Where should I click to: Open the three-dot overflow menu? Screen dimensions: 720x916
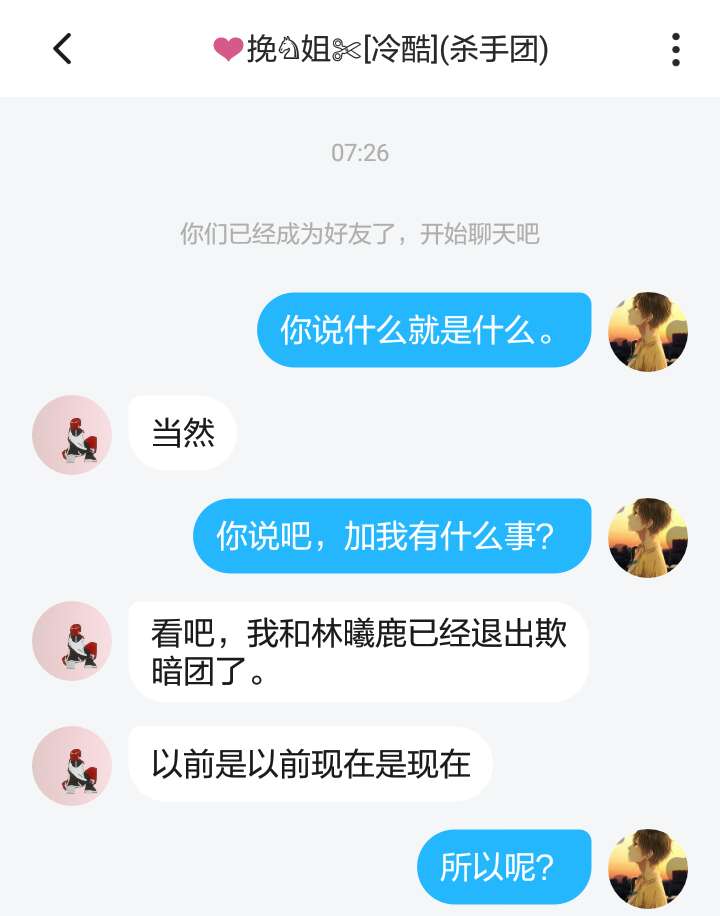(676, 49)
